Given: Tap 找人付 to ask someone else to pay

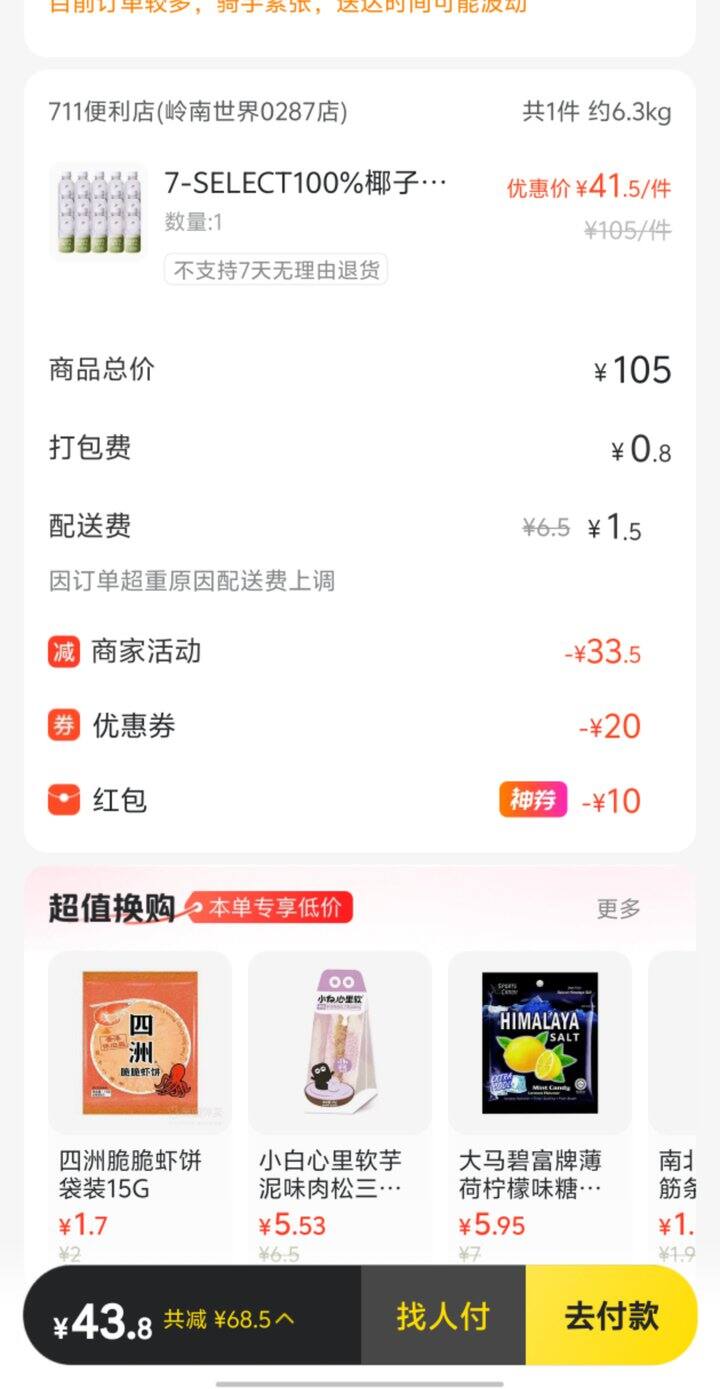Looking at the screenshot, I should [x=443, y=1316].
